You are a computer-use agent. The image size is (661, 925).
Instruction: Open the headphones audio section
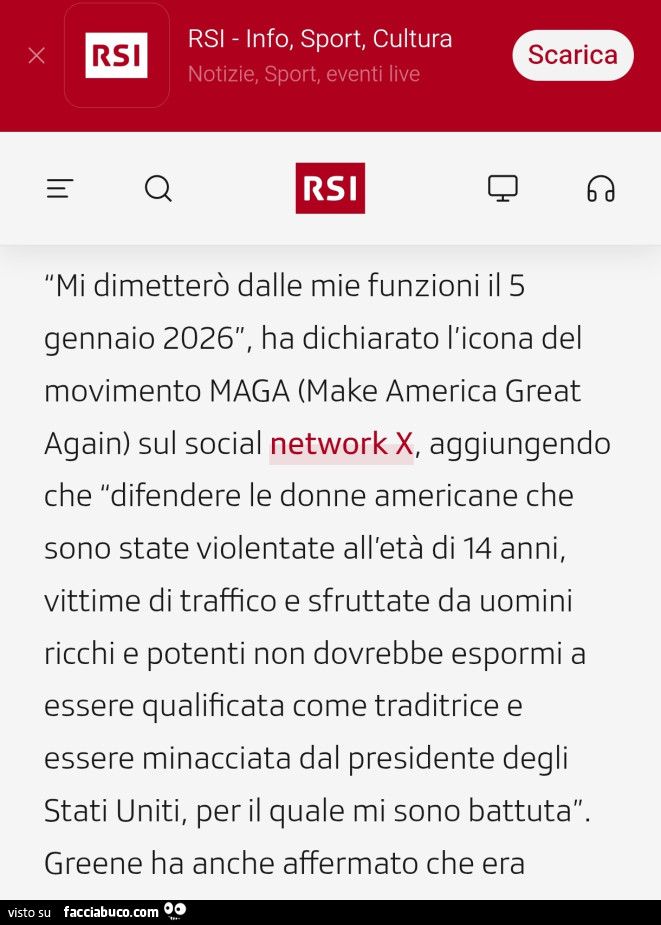pos(600,188)
